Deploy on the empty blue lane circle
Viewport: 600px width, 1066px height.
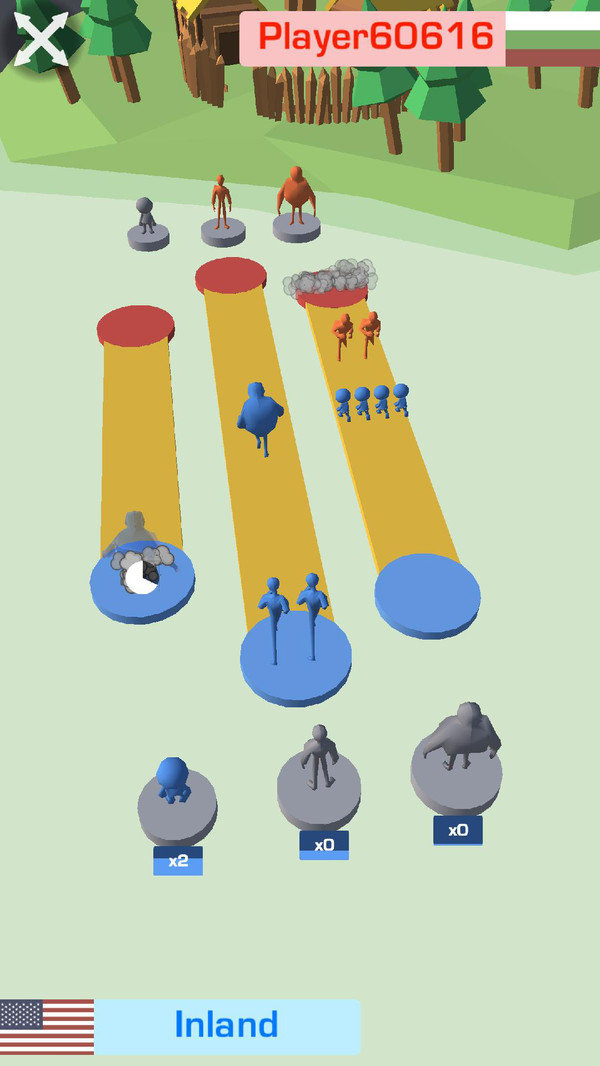(427, 596)
